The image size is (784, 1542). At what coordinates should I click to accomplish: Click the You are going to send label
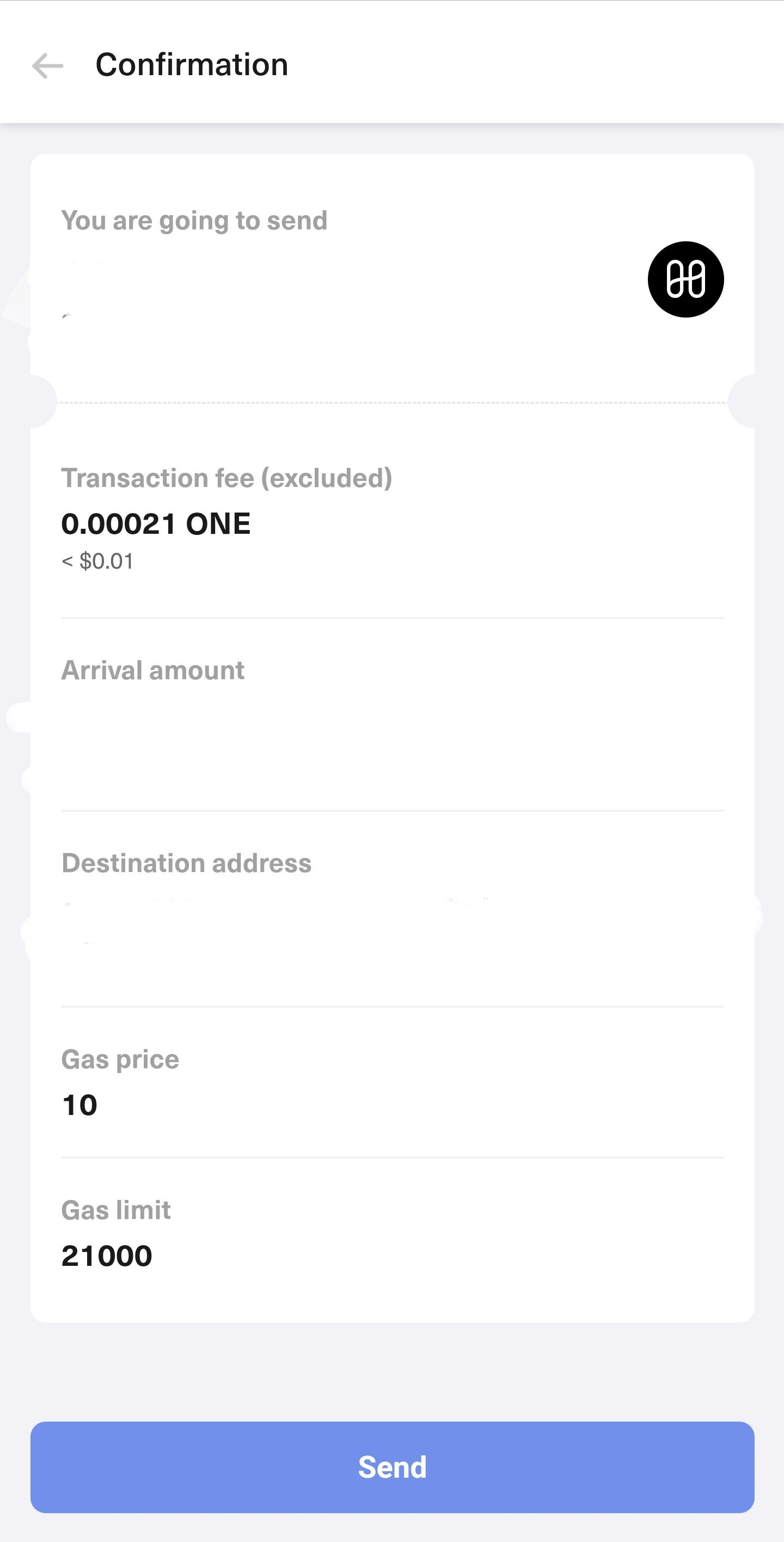point(194,220)
